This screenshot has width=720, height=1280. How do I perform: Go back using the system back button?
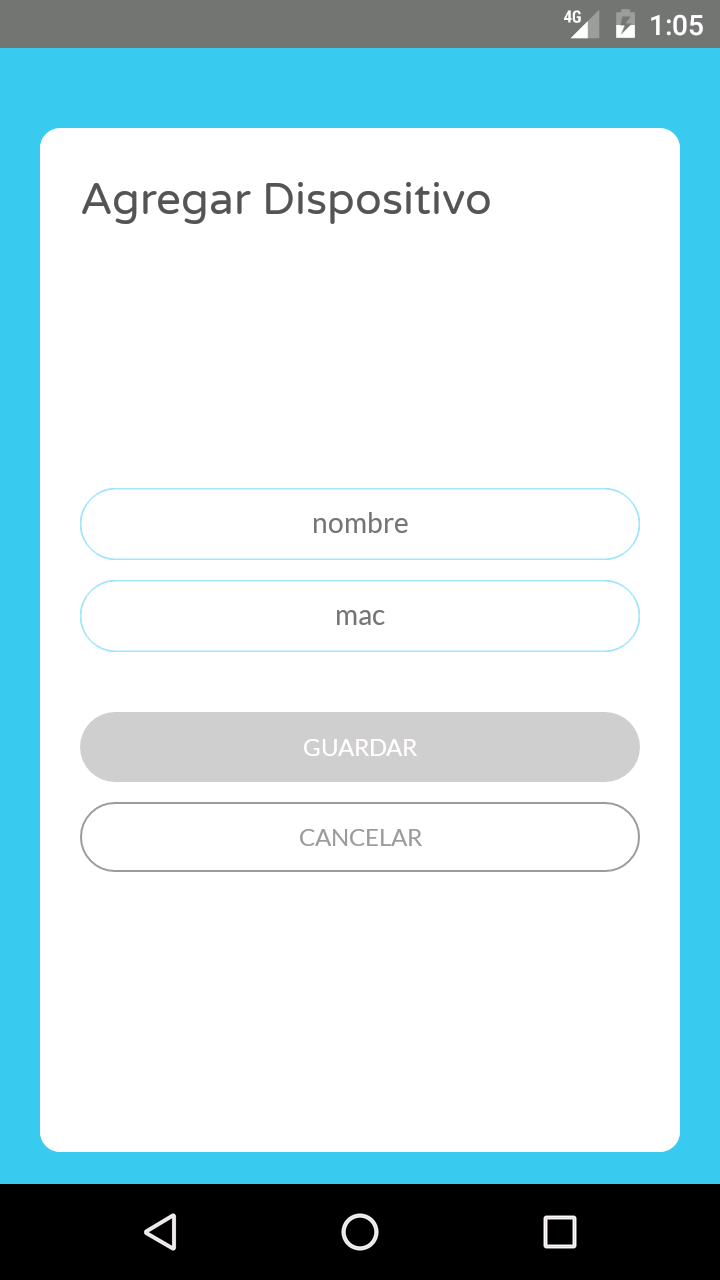(160, 1232)
